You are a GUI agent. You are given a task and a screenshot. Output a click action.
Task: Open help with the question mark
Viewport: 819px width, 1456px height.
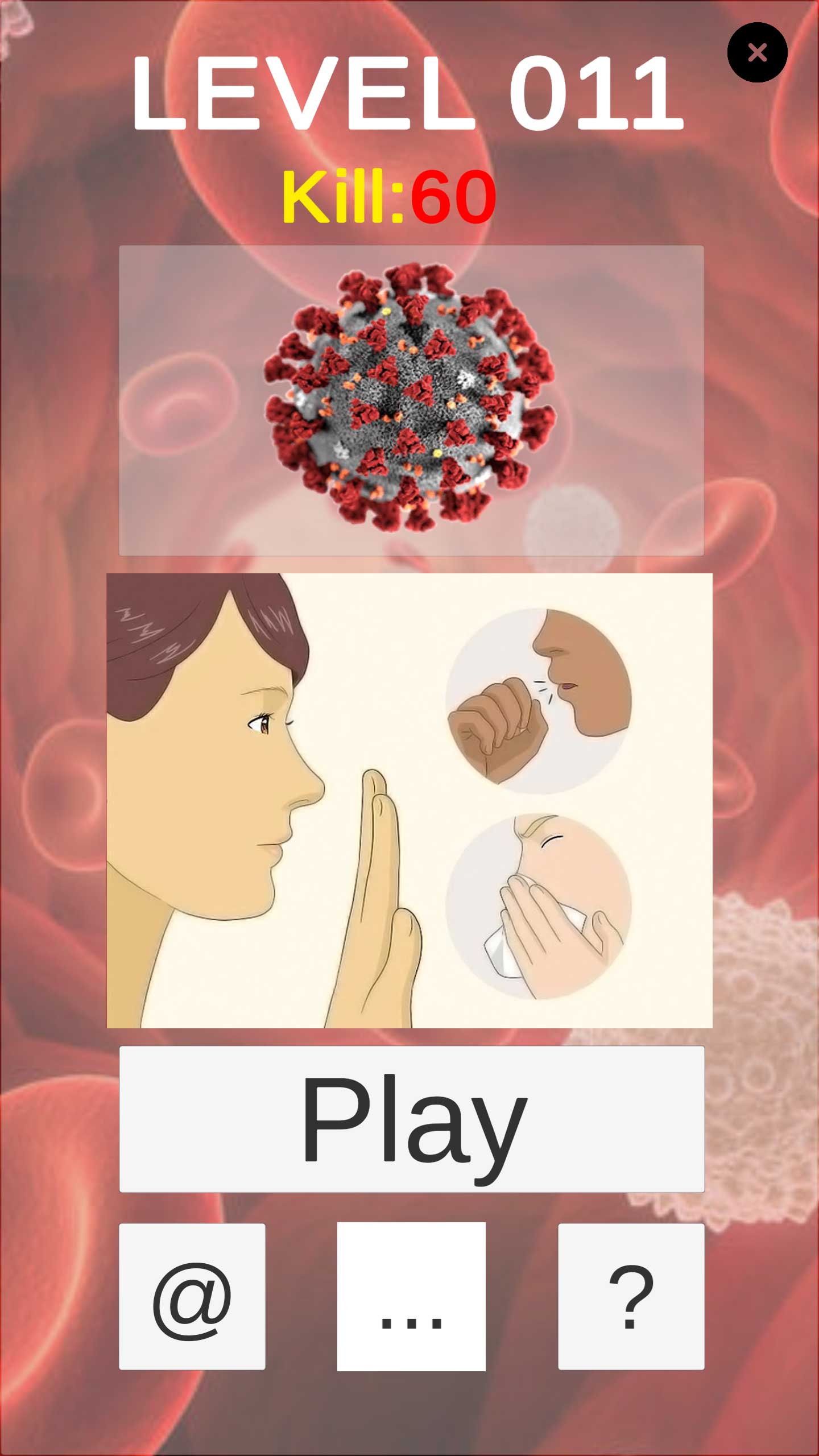point(631,1296)
